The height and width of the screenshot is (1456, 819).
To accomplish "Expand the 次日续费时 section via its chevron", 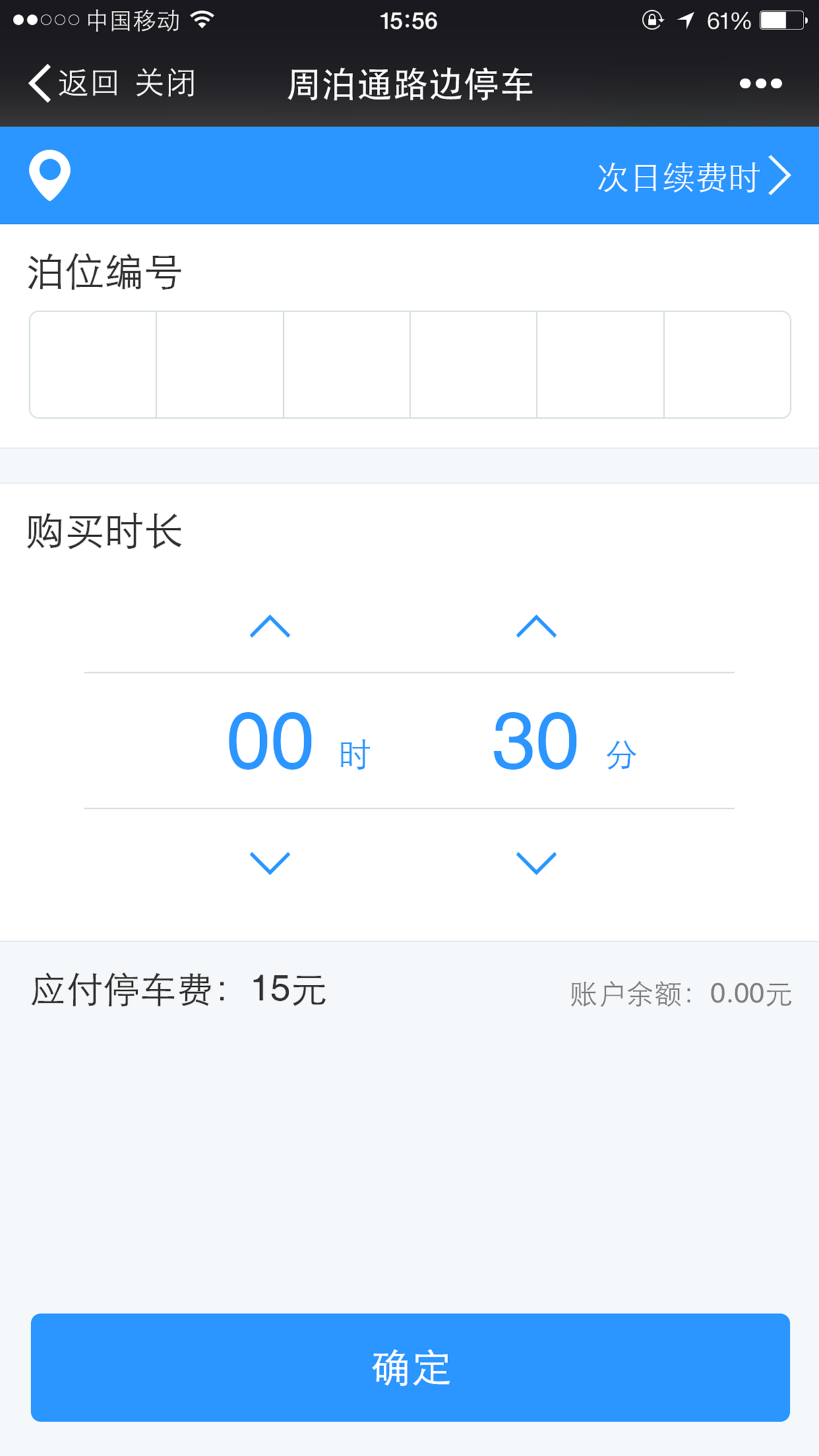I will (781, 175).
